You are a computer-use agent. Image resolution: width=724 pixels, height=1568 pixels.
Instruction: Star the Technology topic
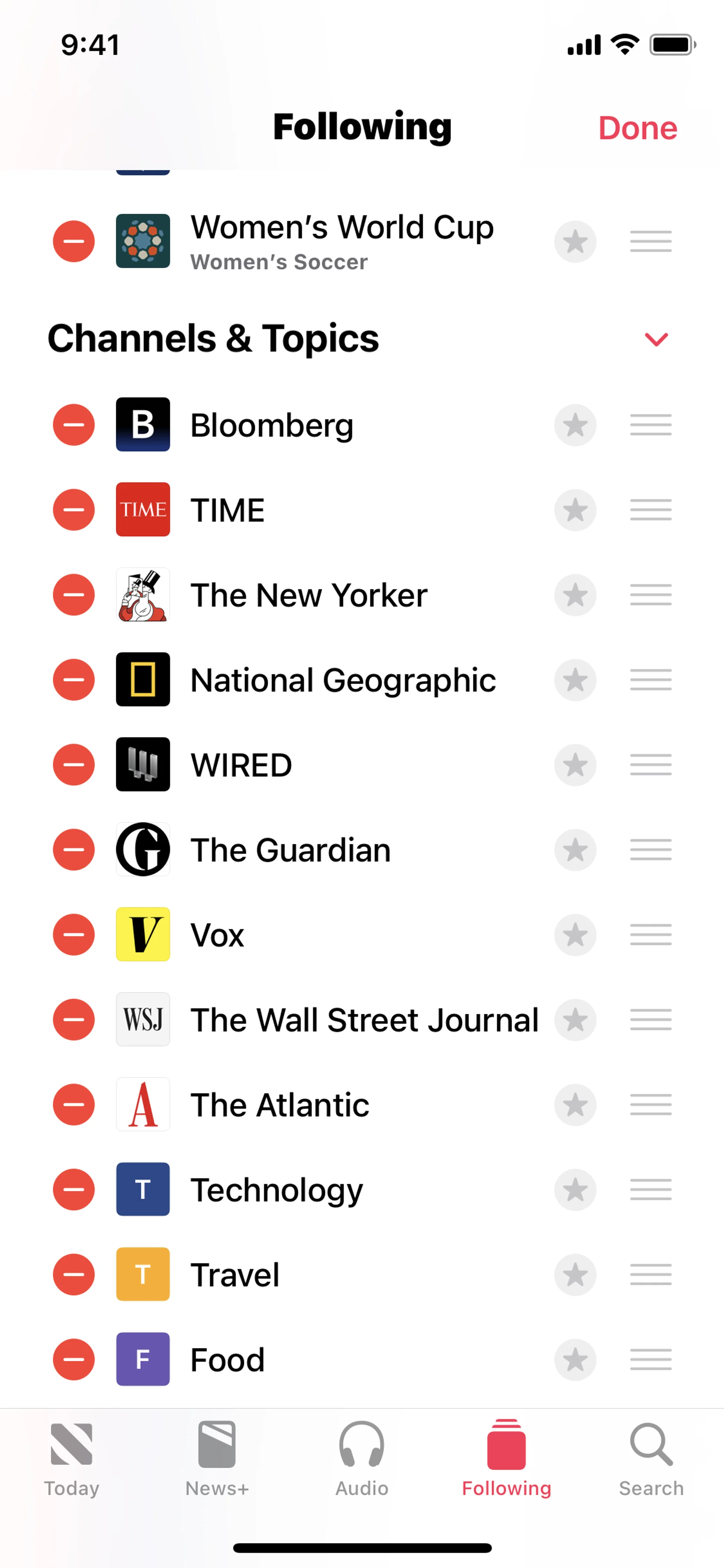point(575,1189)
